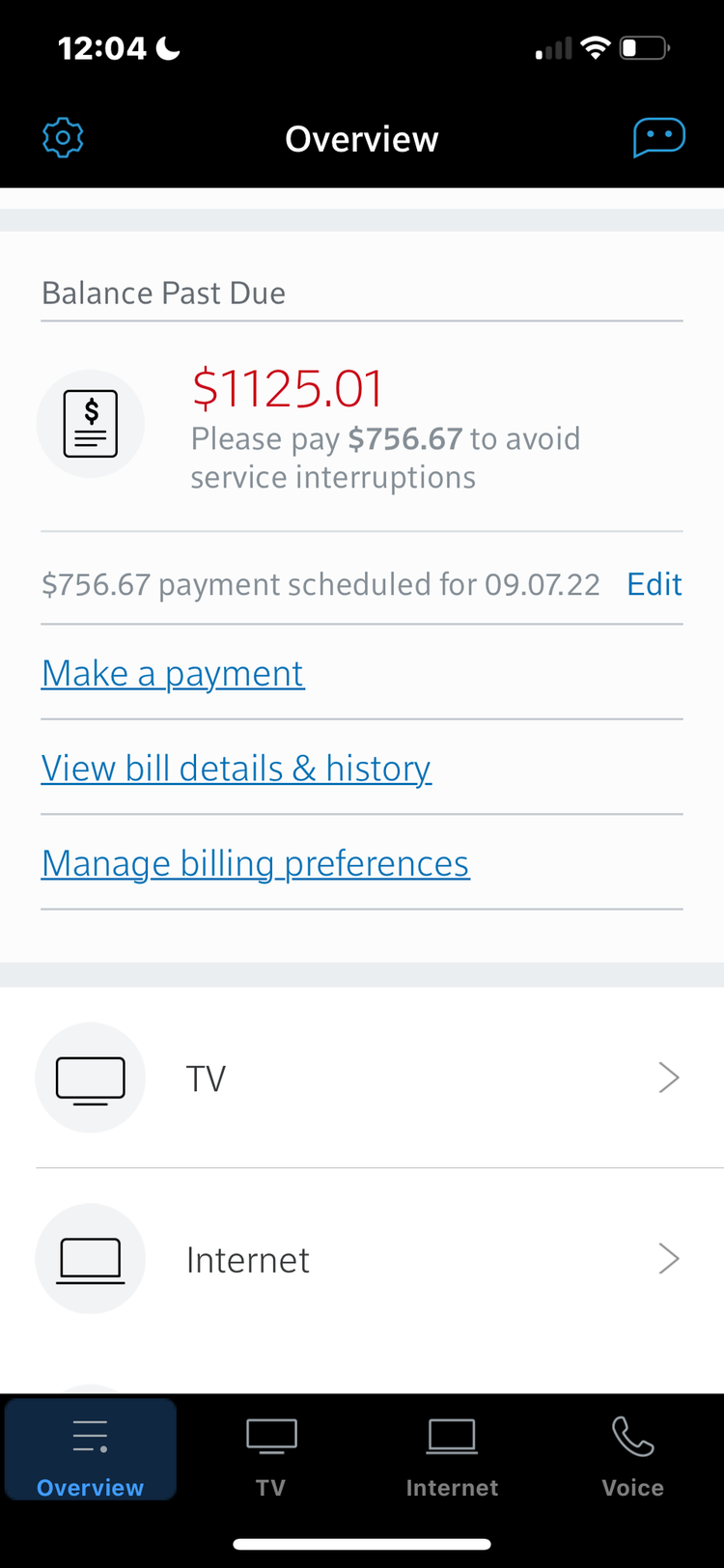Edit the scheduled $756.67 payment

[x=654, y=584]
